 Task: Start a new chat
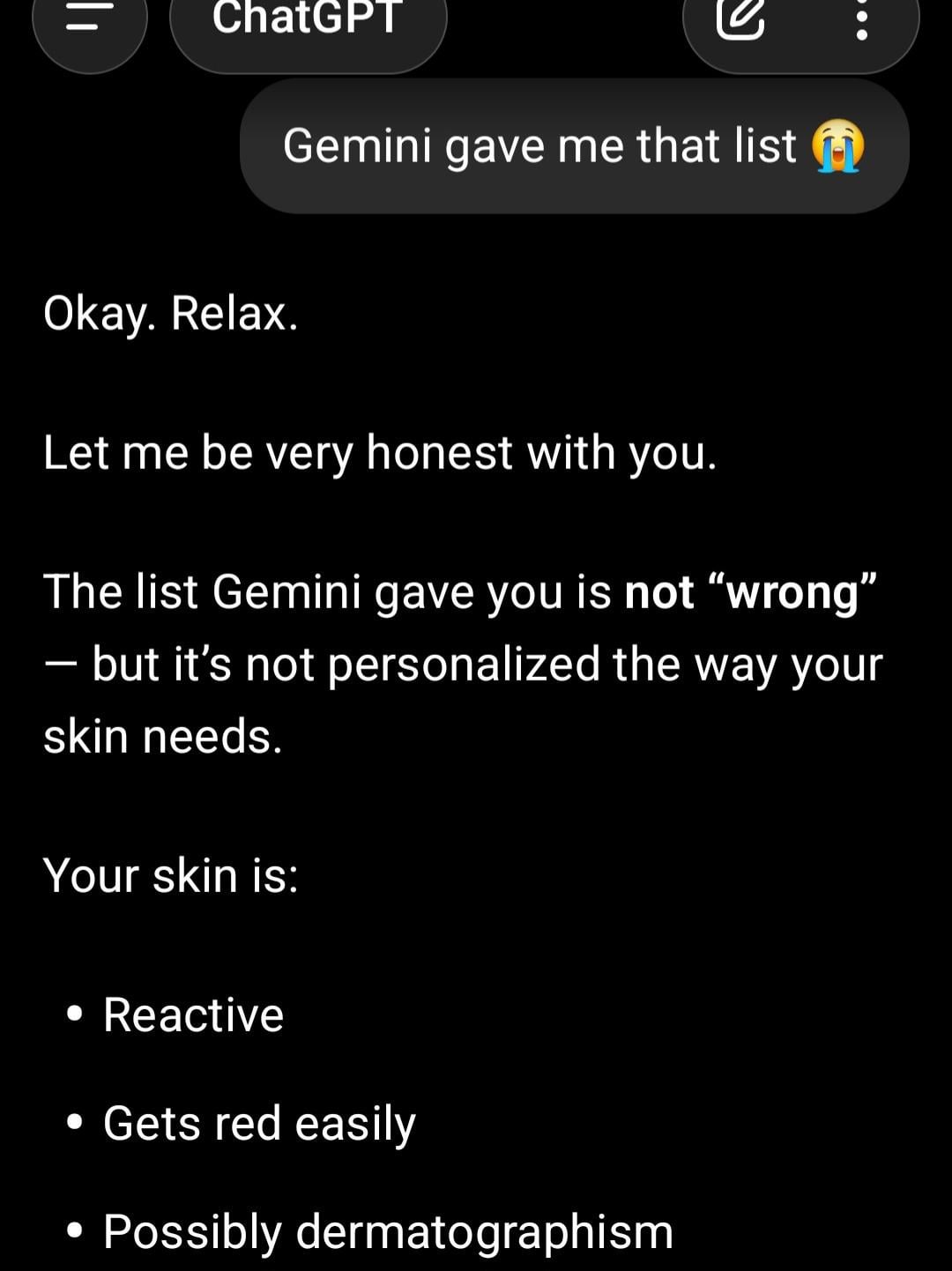[x=740, y=19]
